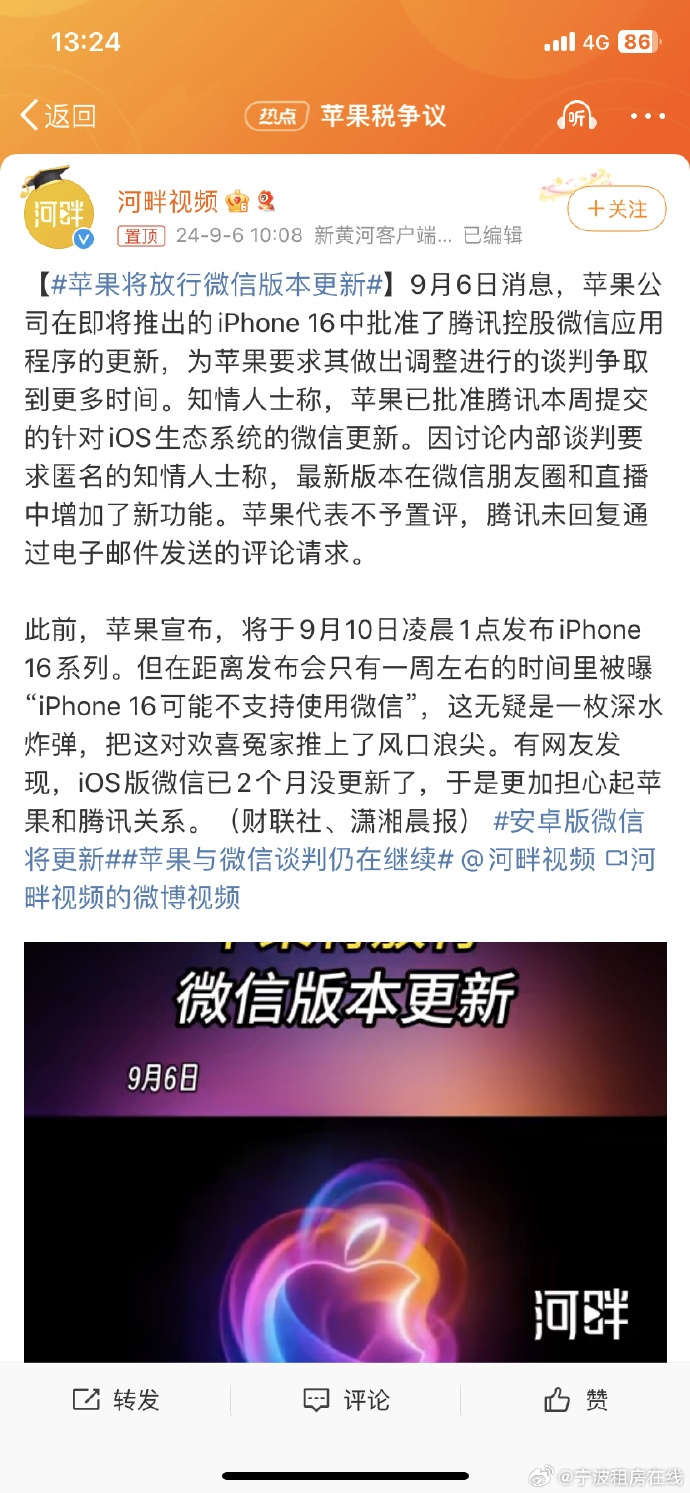Open the username 河畔视频 in the header
The height and width of the screenshot is (1493, 690).
tap(167, 201)
